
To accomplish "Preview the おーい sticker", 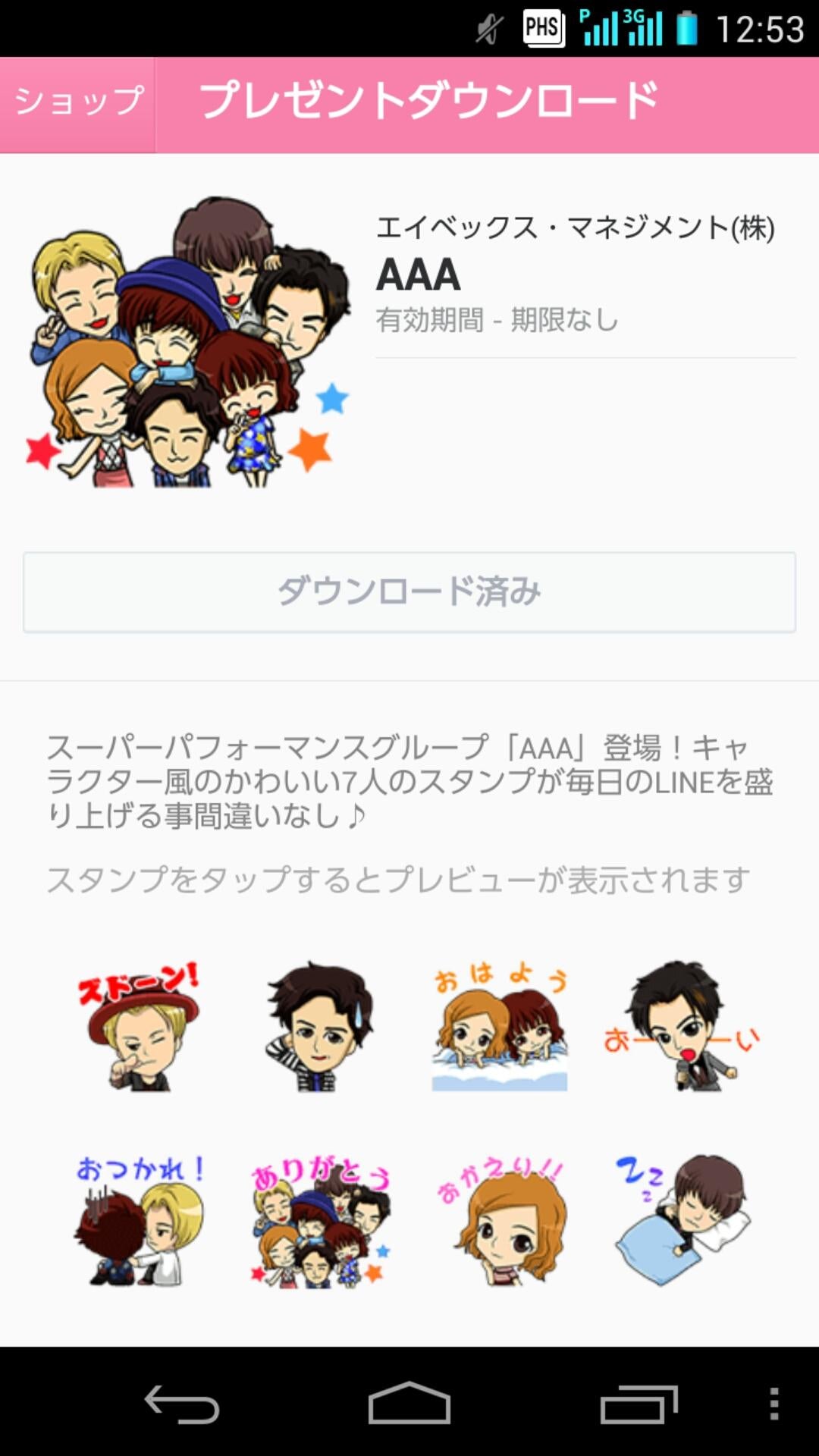I will [x=680, y=1028].
